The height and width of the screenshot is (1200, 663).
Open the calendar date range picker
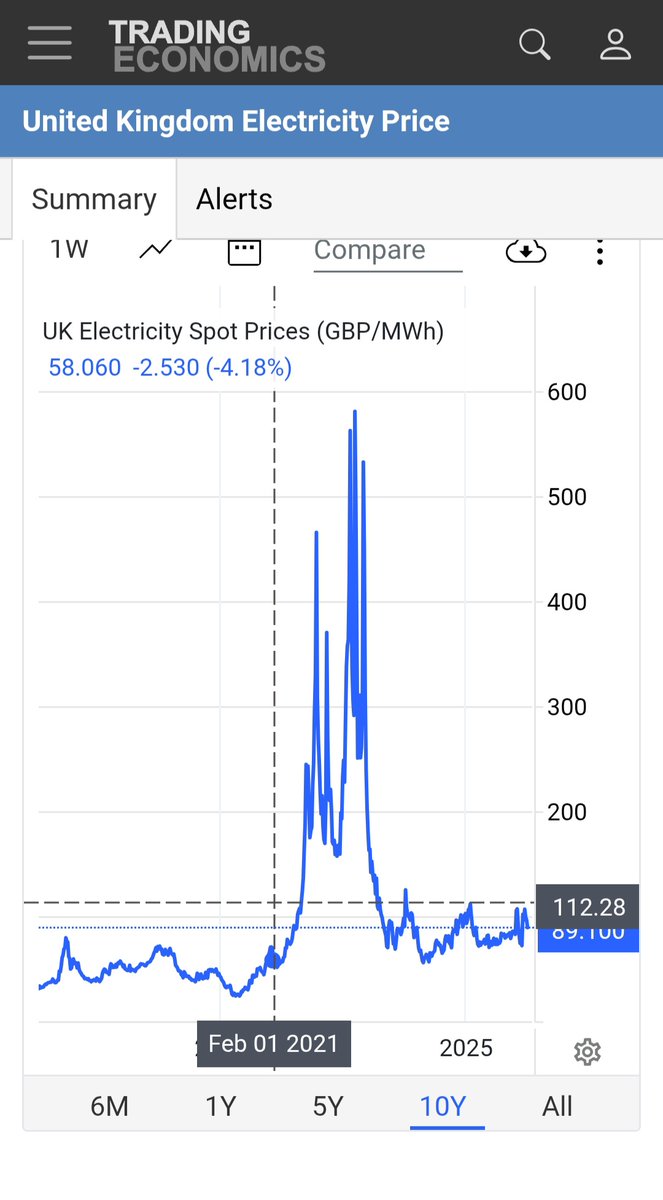click(244, 251)
